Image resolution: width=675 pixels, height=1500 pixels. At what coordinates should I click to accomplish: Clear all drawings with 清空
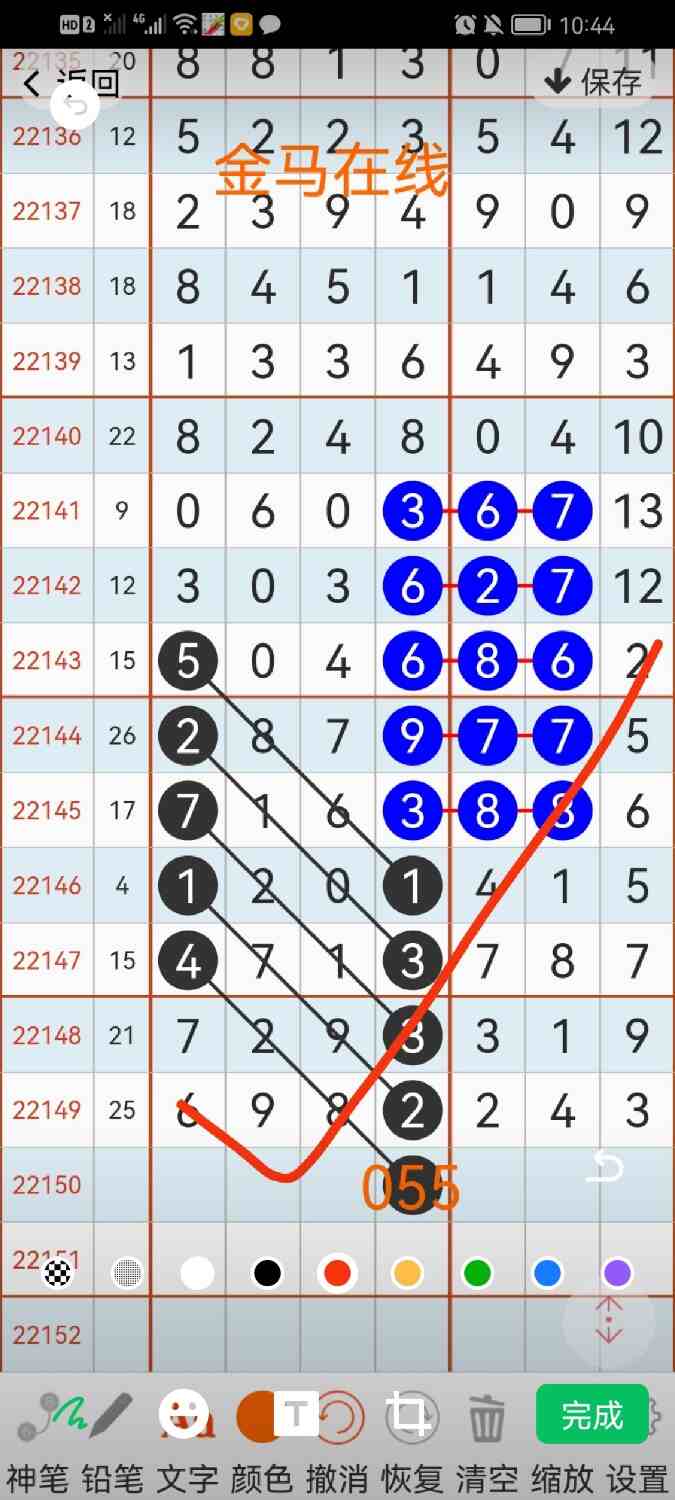click(486, 1418)
